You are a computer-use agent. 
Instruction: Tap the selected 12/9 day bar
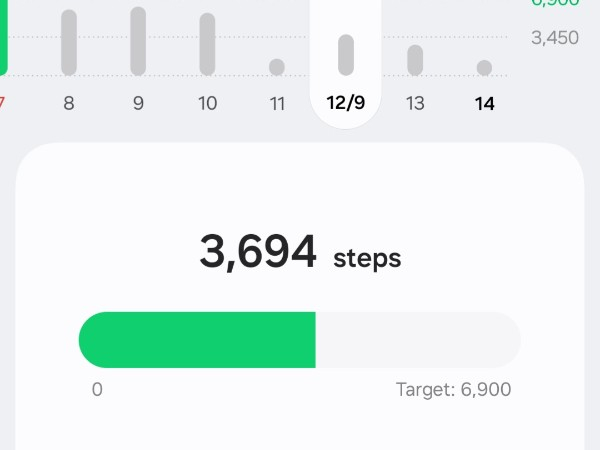click(x=346, y=55)
